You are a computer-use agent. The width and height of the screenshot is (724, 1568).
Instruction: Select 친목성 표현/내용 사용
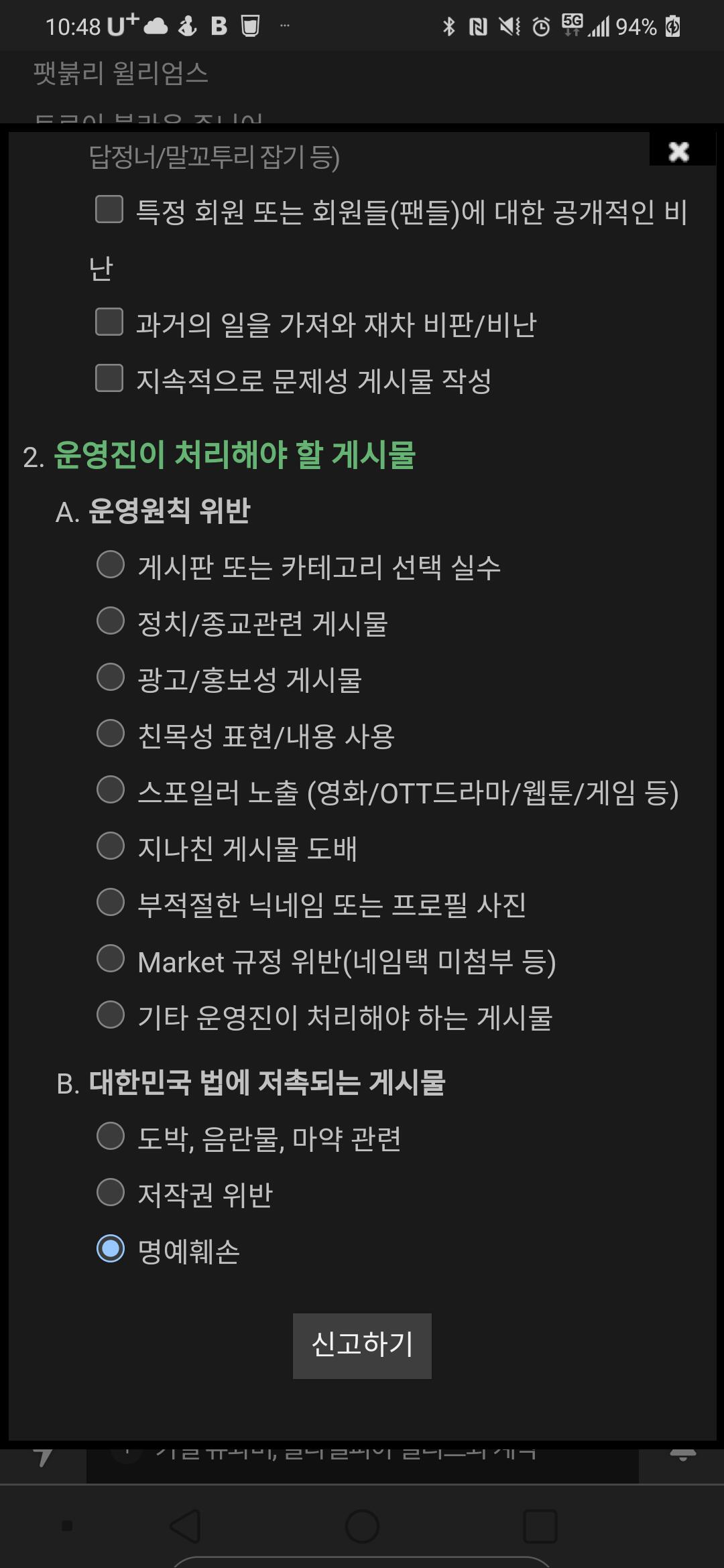tap(111, 733)
